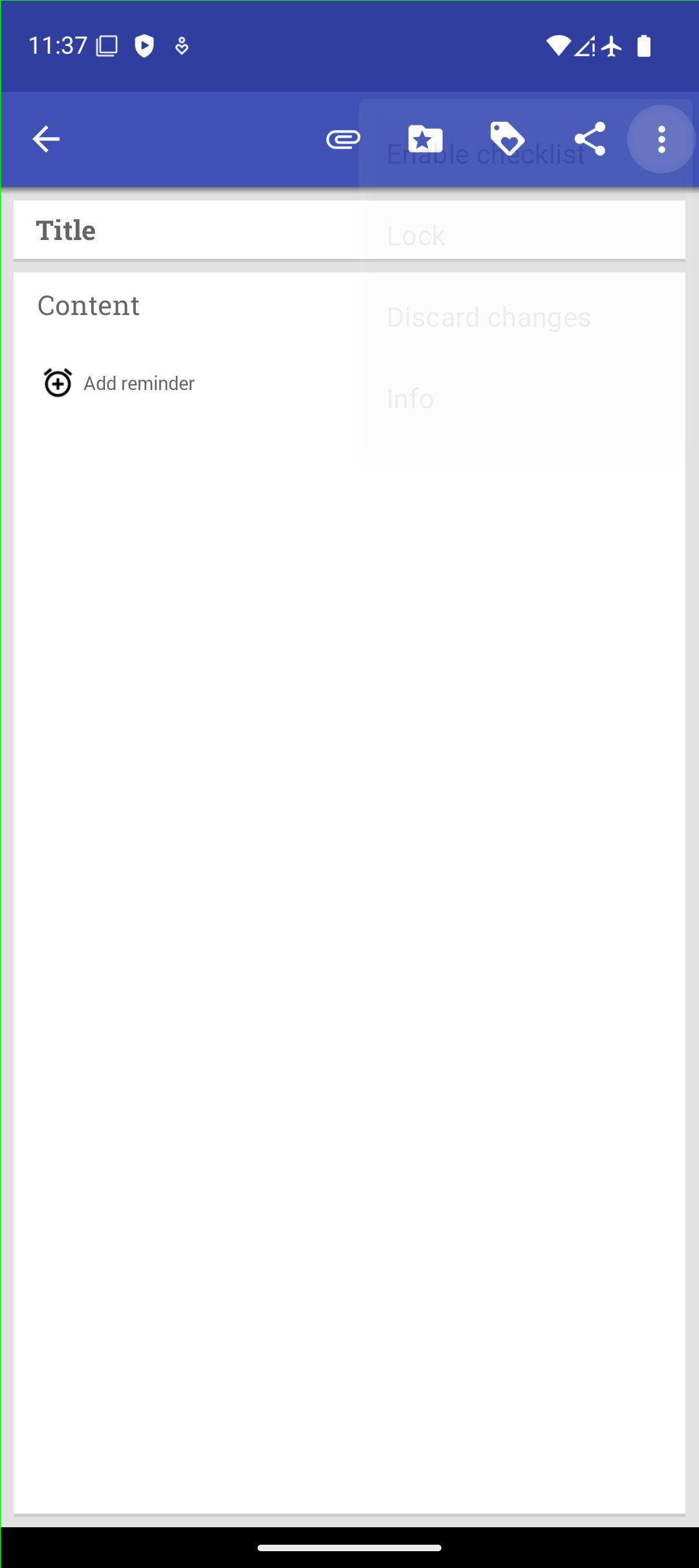Add an attachment with the paperclip
The width and height of the screenshot is (699, 1568).
pyautogui.click(x=343, y=139)
